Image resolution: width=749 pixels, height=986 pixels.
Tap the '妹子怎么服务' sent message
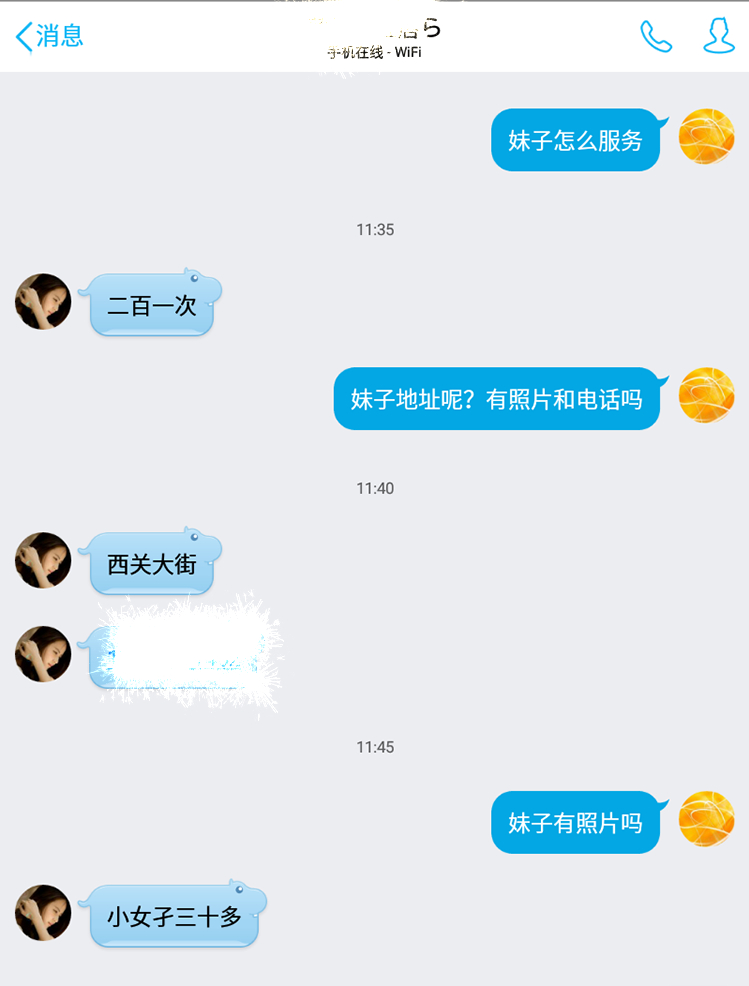[x=575, y=139]
